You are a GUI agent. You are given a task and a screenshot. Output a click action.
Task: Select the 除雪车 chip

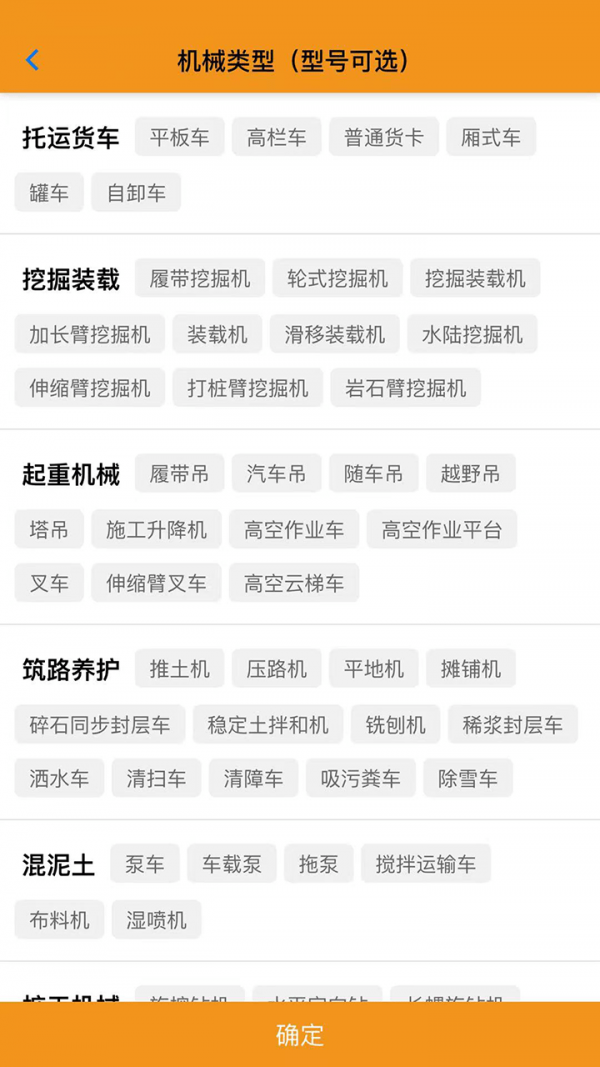point(468,778)
